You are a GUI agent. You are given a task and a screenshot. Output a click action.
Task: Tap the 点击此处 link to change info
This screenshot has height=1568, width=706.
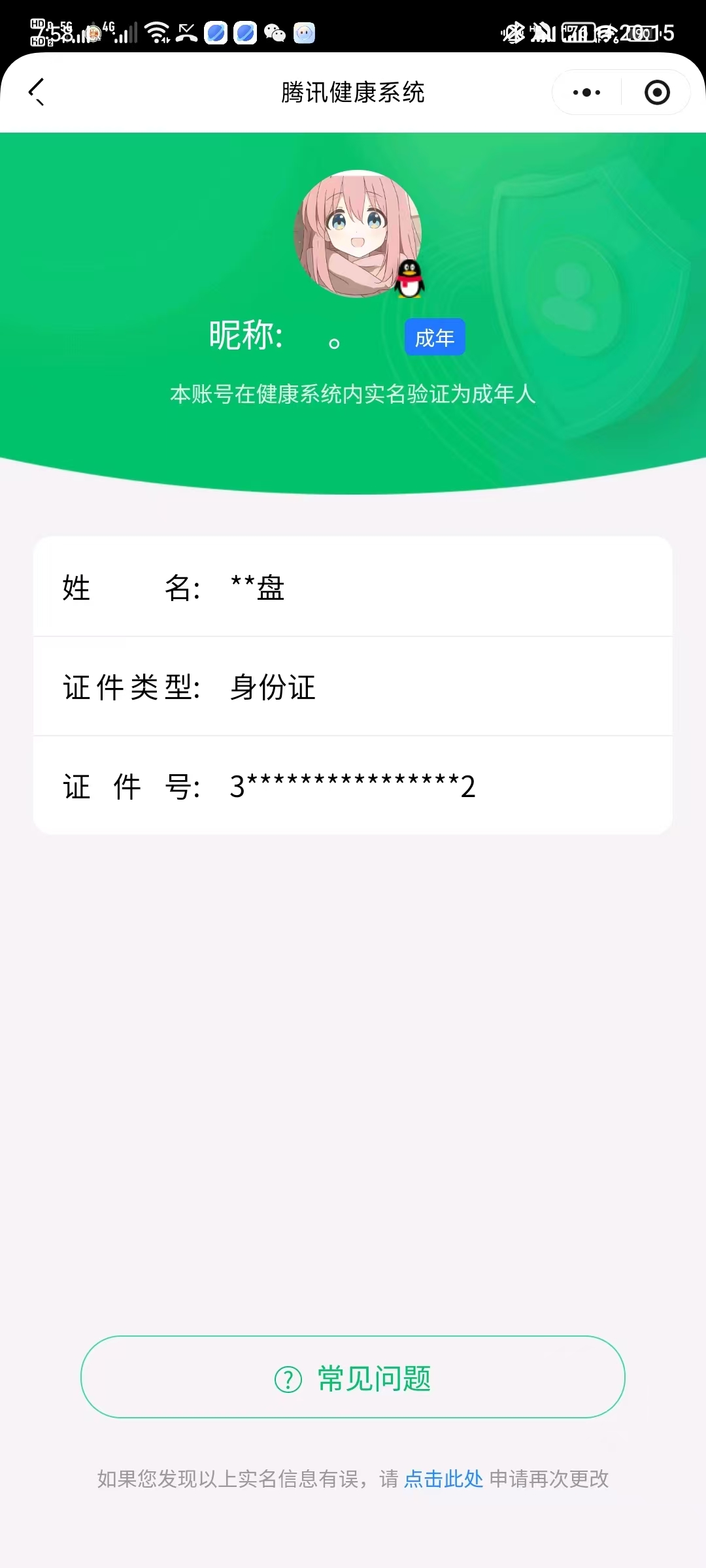(x=443, y=1479)
